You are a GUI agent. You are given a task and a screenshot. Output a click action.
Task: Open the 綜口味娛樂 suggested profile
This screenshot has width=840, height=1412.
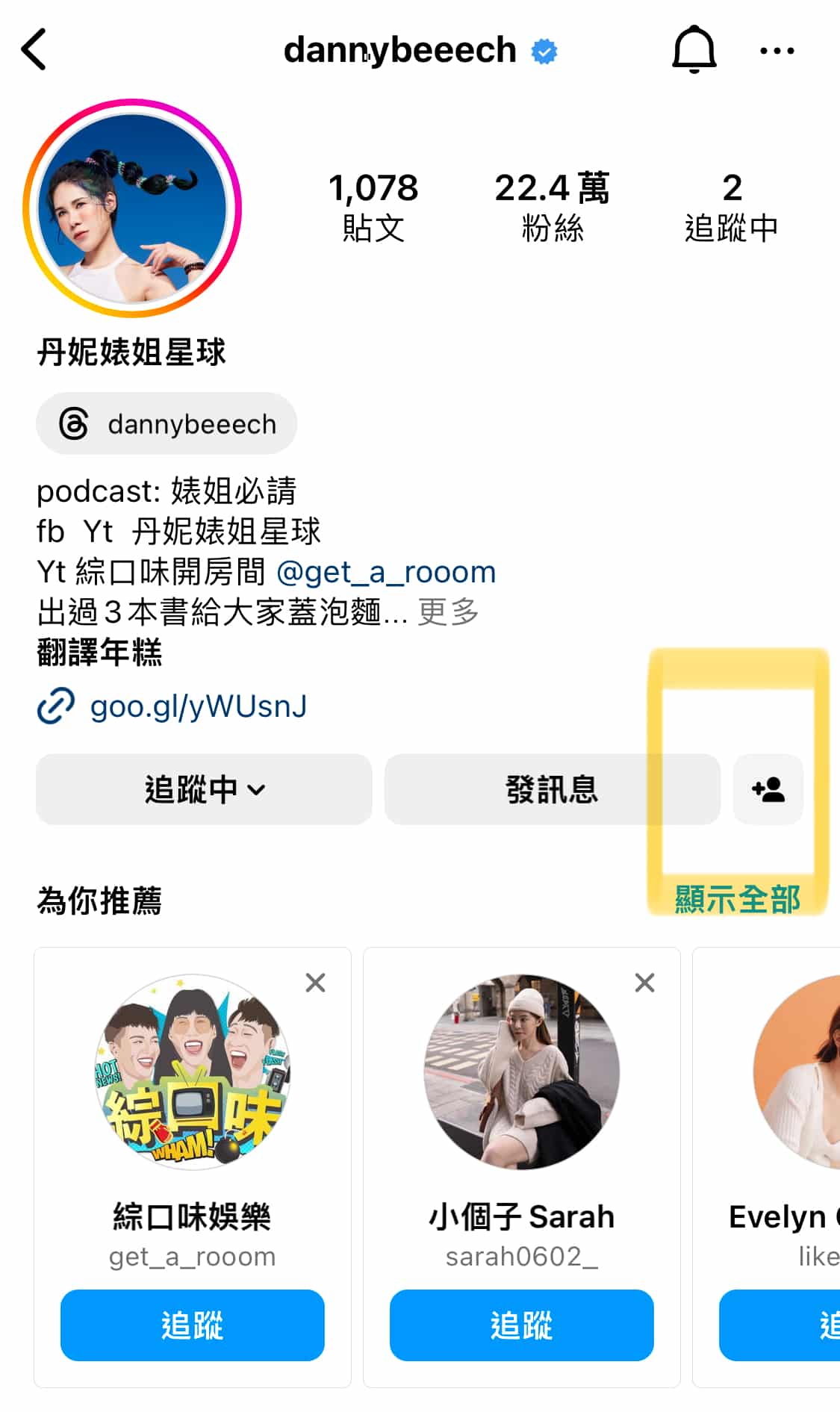tap(192, 1072)
